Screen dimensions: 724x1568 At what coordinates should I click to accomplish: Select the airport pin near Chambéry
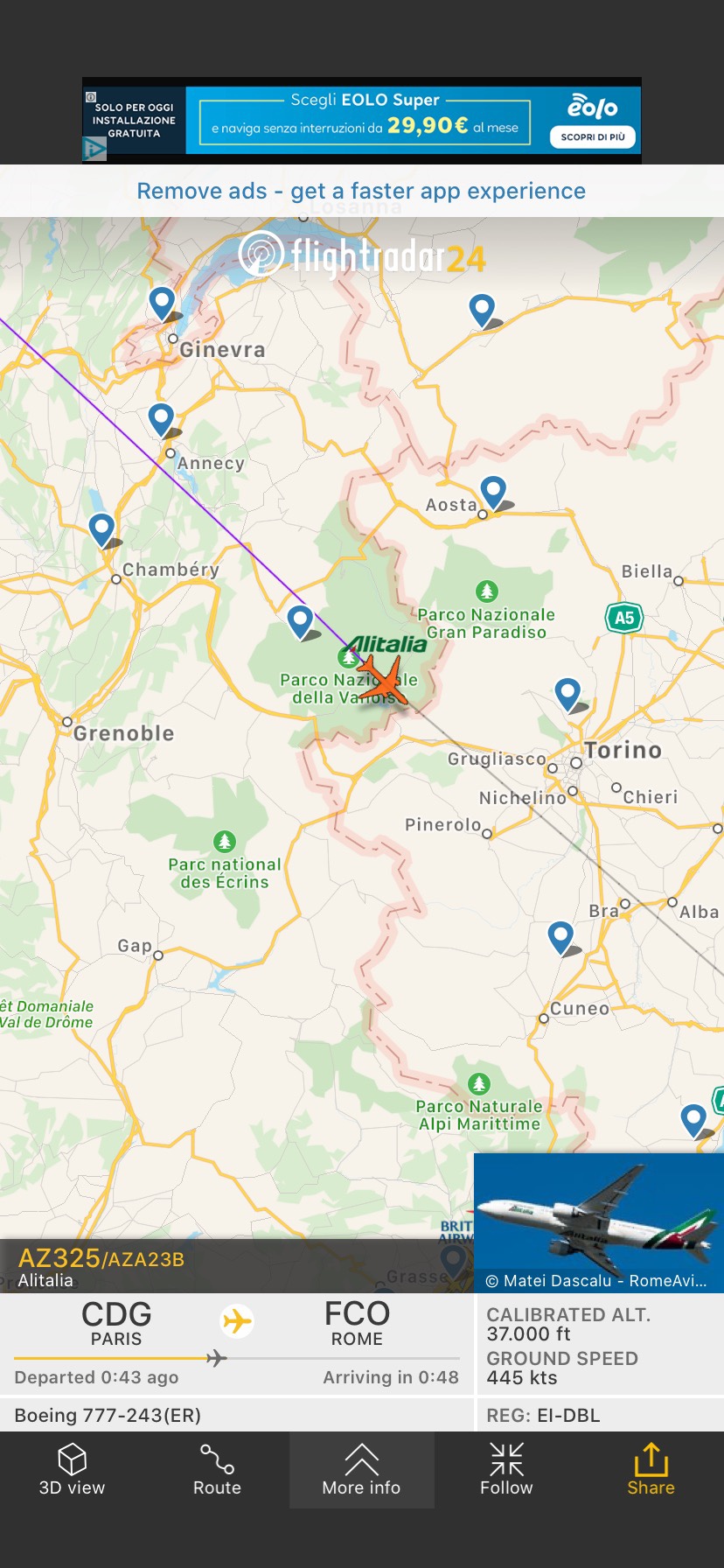point(102,528)
